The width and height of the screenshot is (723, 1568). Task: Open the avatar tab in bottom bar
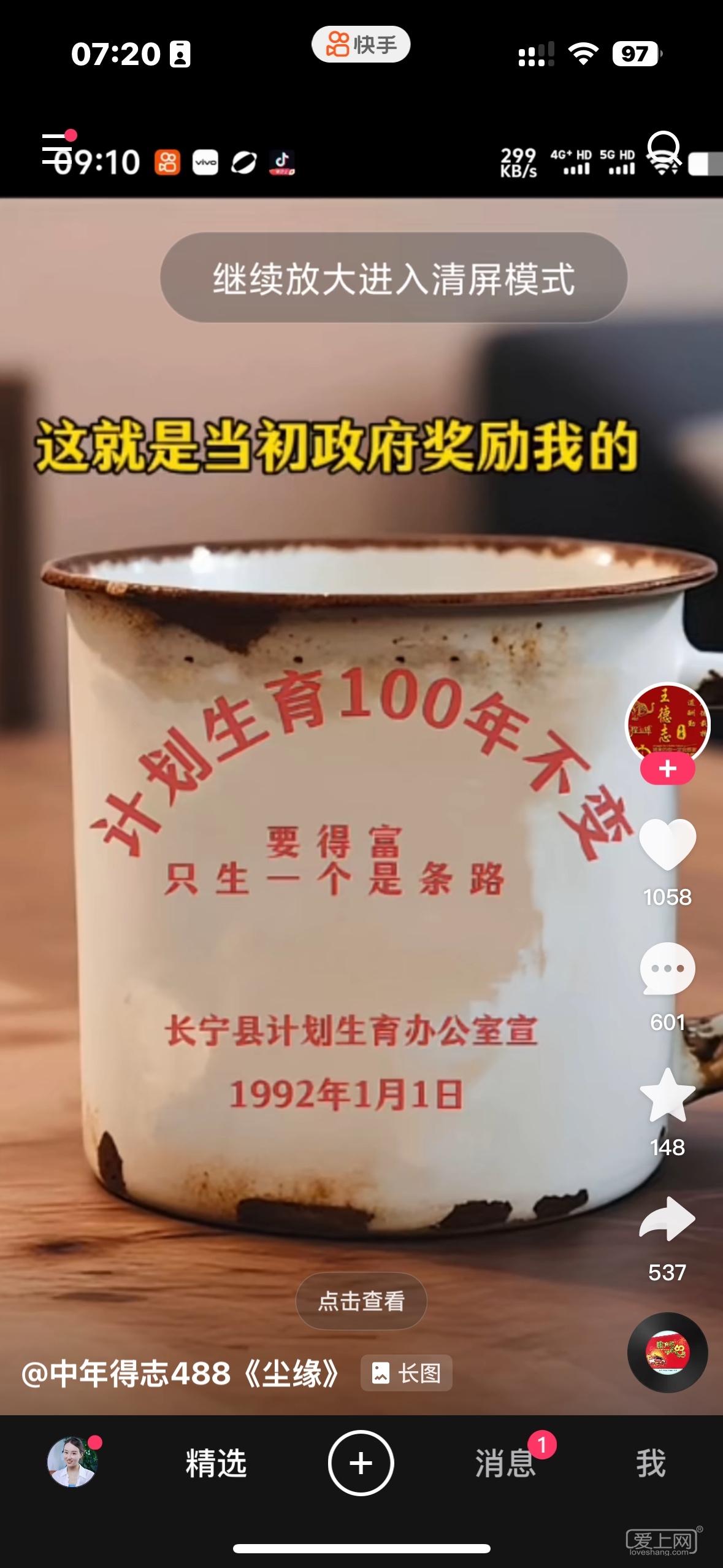[x=72, y=1462]
